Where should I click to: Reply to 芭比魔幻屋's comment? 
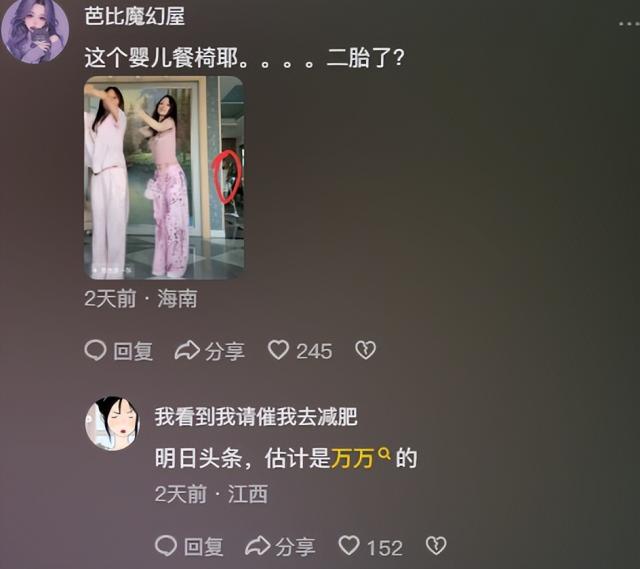pos(119,350)
